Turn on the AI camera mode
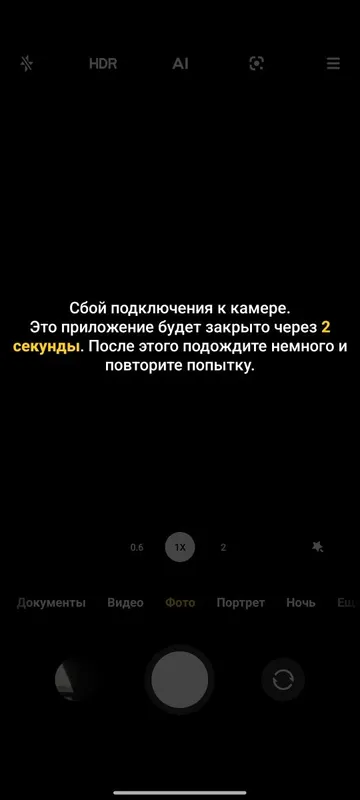Image resolution: width=360 pixels, height=800 pixels. click(180, 64)
